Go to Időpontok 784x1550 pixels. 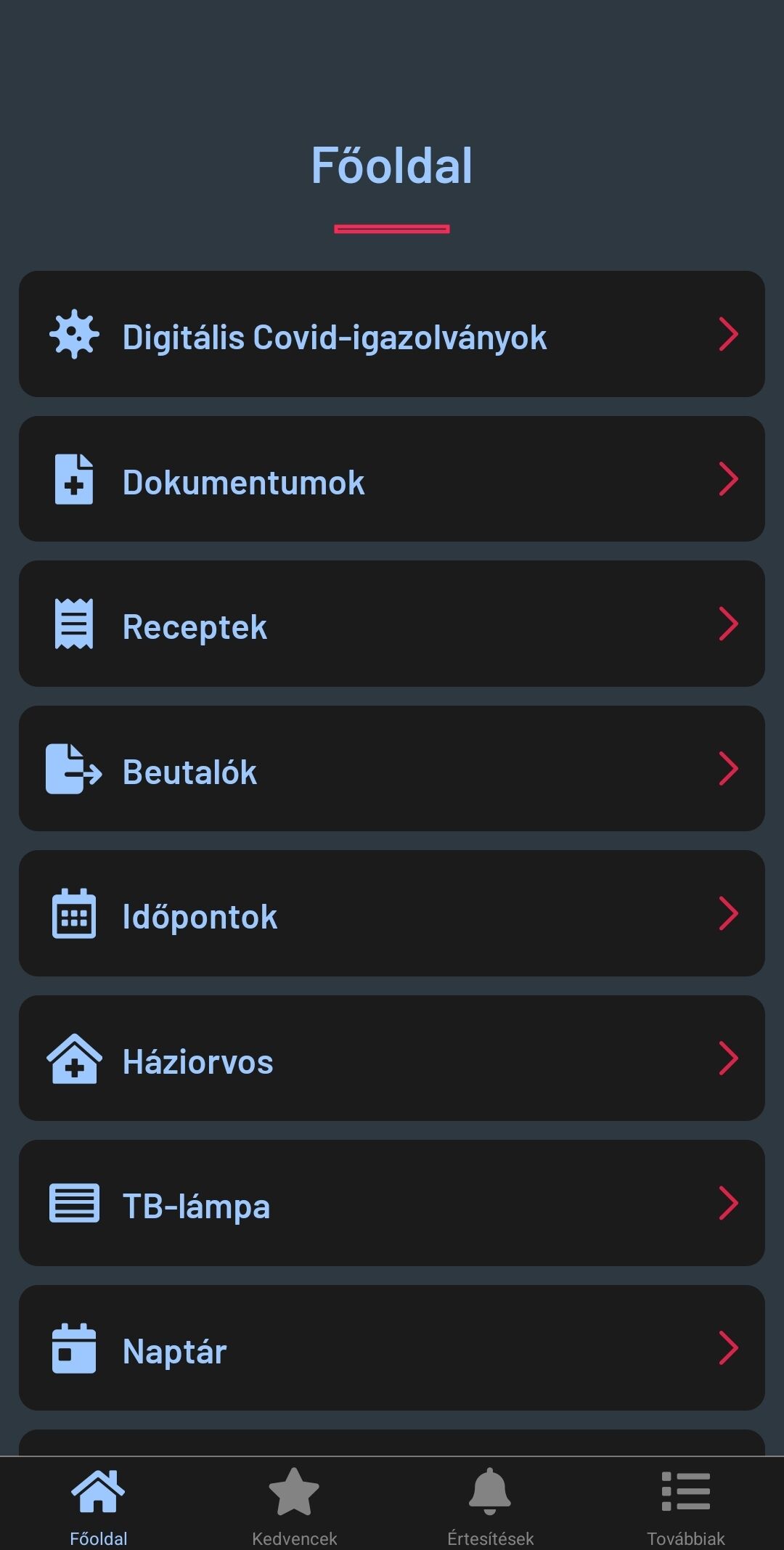click(392, 913)
